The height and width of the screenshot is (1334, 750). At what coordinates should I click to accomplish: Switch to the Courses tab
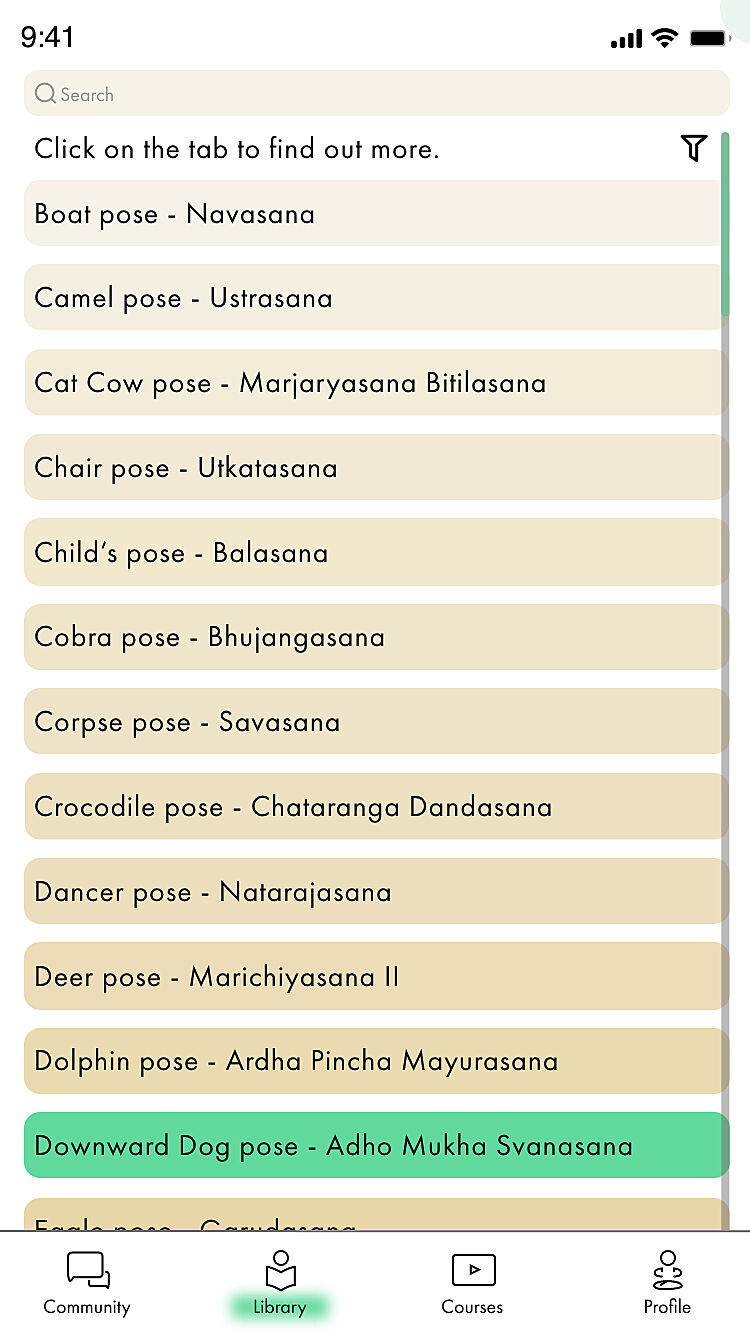(x=472, y=1283)
